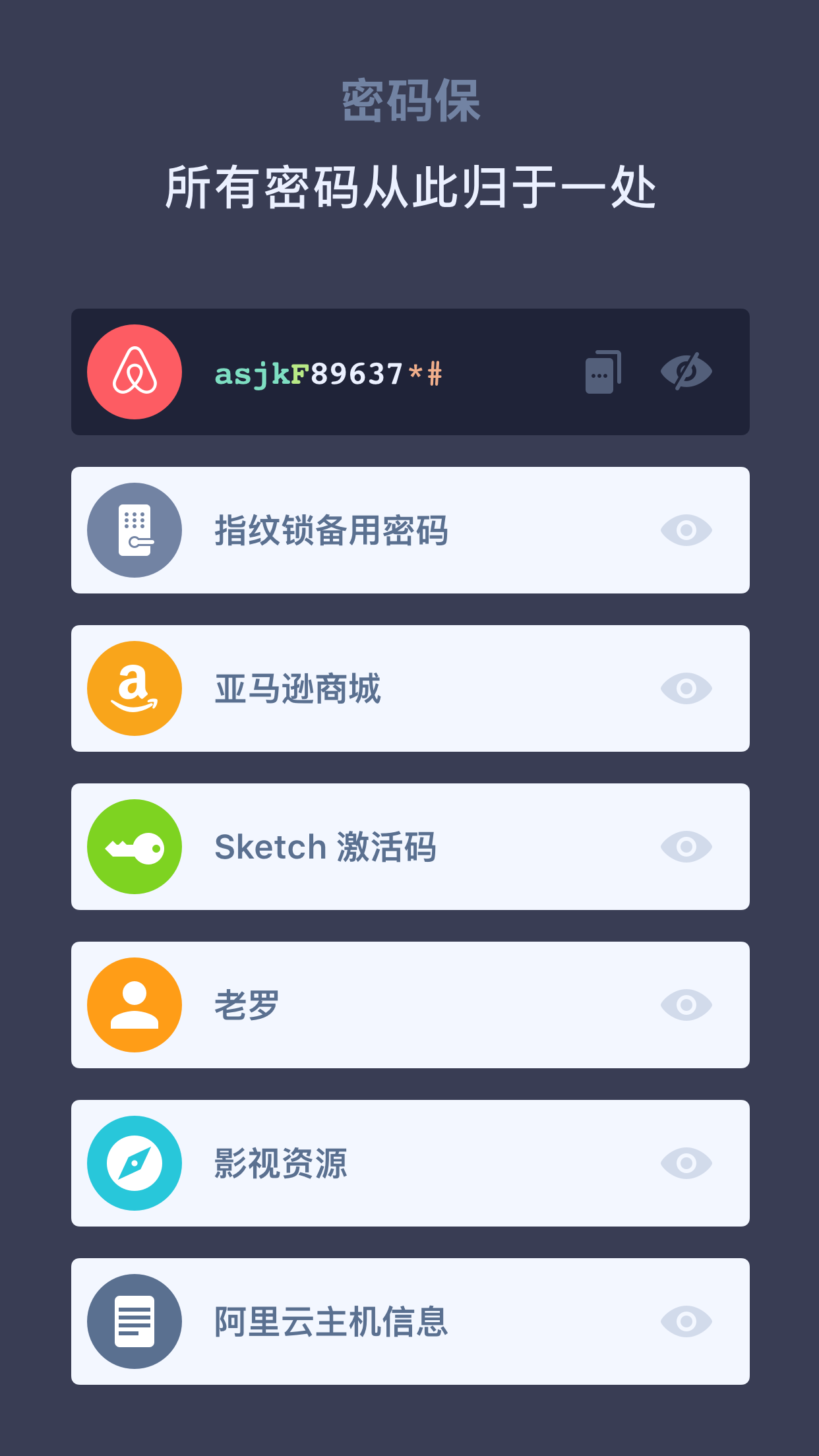Hide the revealed asjkF89637*# password
The width and height of the screenshot is (819, 1456).
686,371
